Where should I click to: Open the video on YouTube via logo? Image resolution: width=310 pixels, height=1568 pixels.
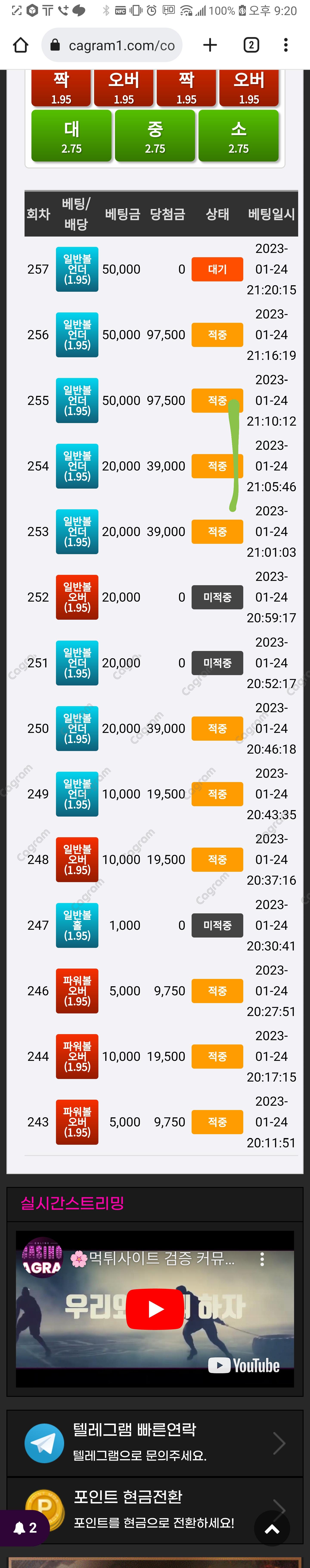244,1365
